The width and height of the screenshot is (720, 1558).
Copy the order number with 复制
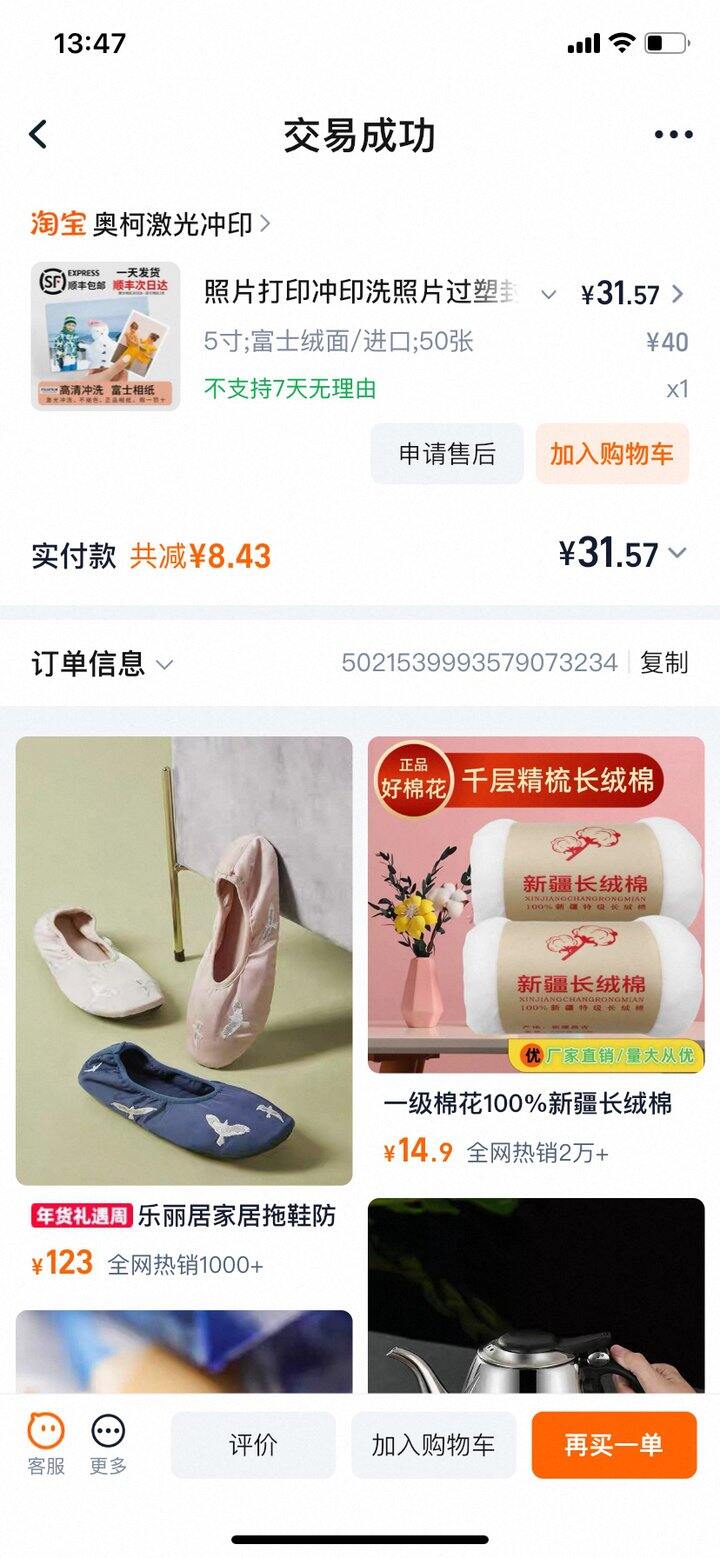664,662
